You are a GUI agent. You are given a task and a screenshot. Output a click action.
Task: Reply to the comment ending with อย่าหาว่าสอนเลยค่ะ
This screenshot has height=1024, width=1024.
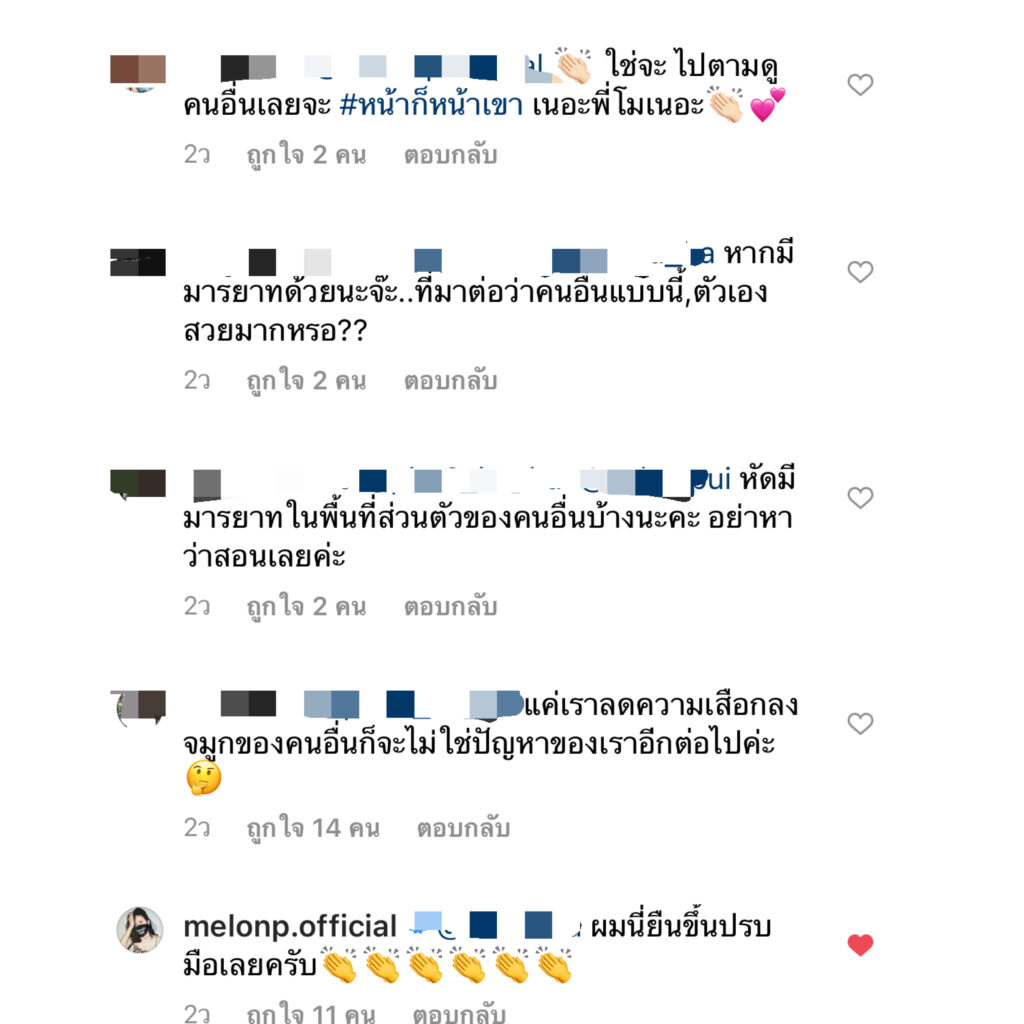coord(450,607)
